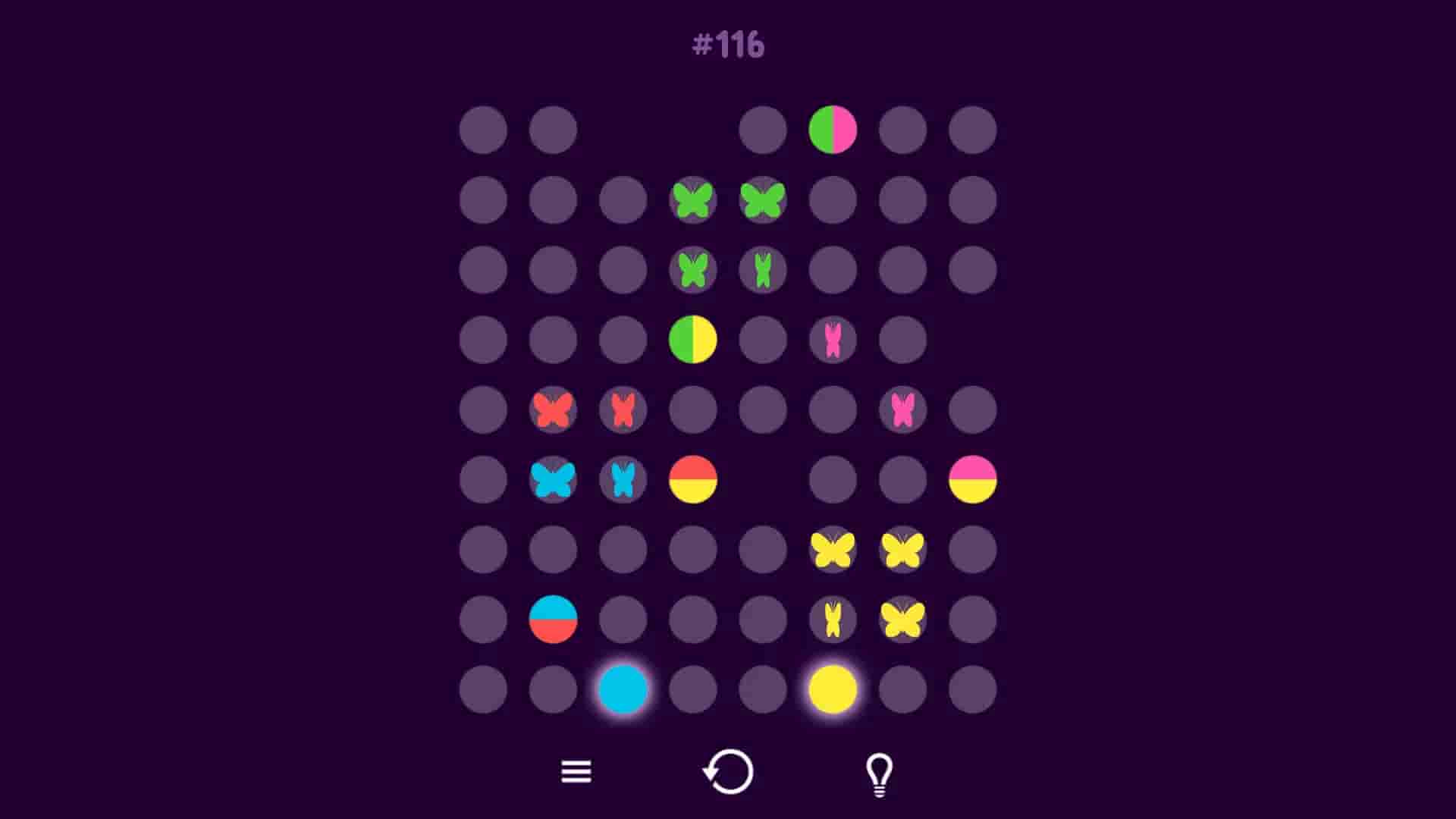
Task: Tap the green and pink split dot
Action: 833,130
